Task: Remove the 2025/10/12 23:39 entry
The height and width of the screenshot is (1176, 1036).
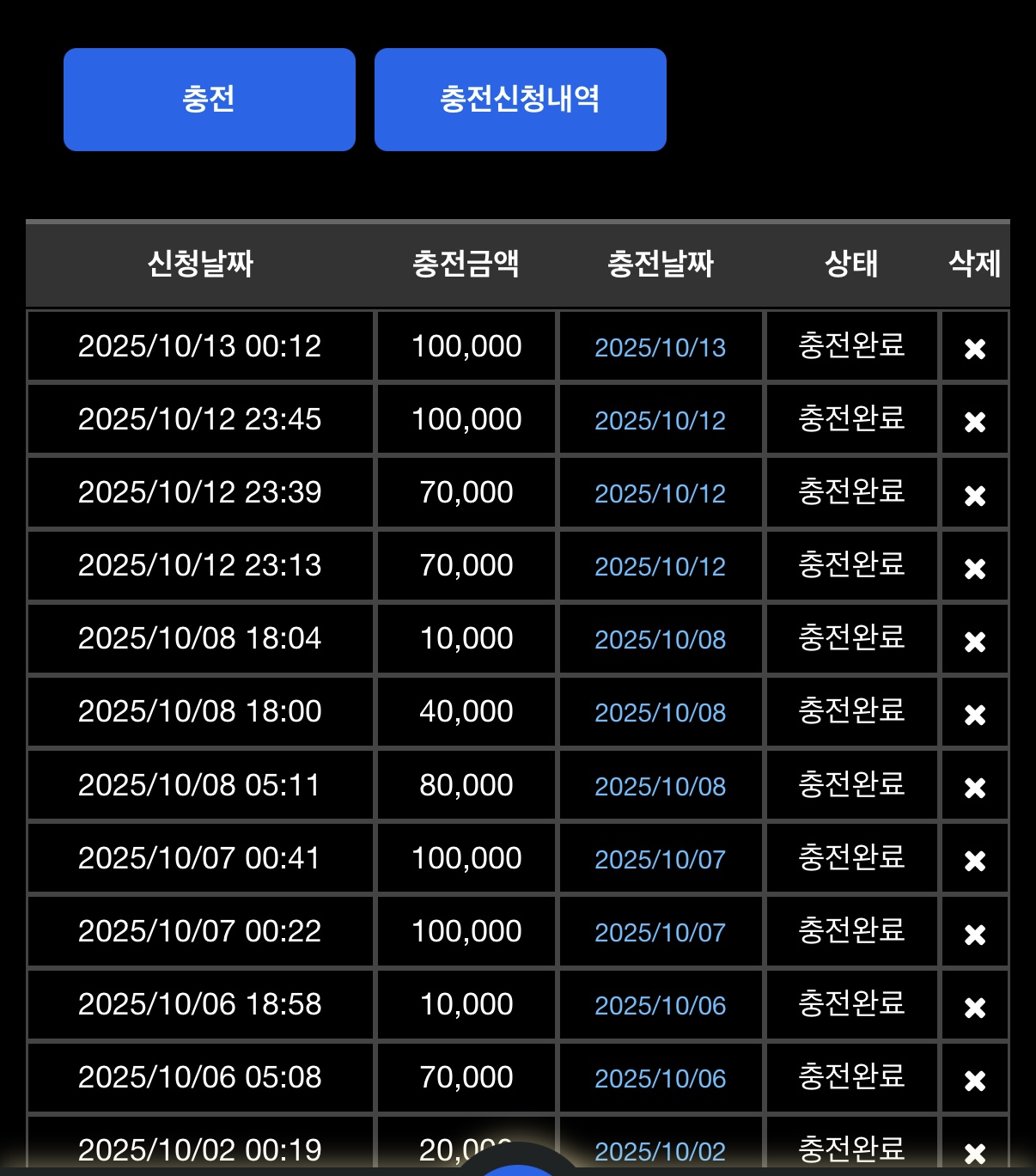Action: click(x=974, y=495)
